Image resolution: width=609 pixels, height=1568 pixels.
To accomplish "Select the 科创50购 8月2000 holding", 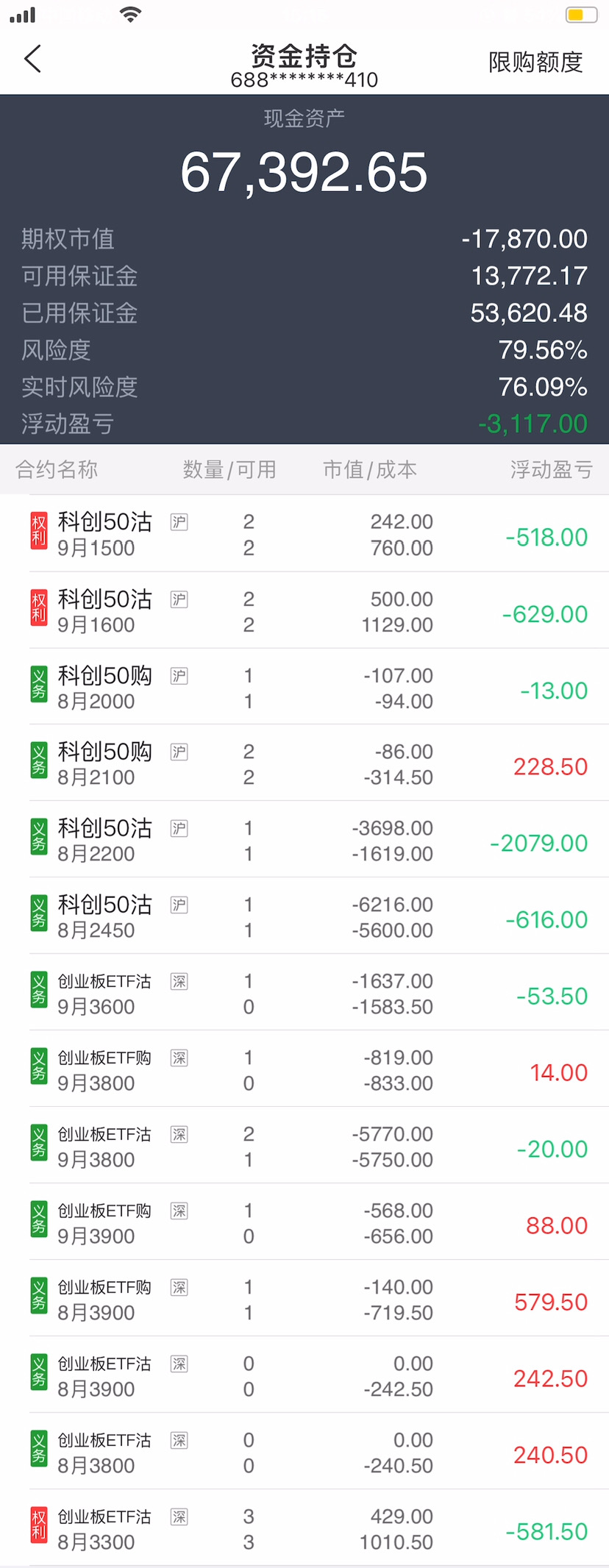I will coord(304,687).
